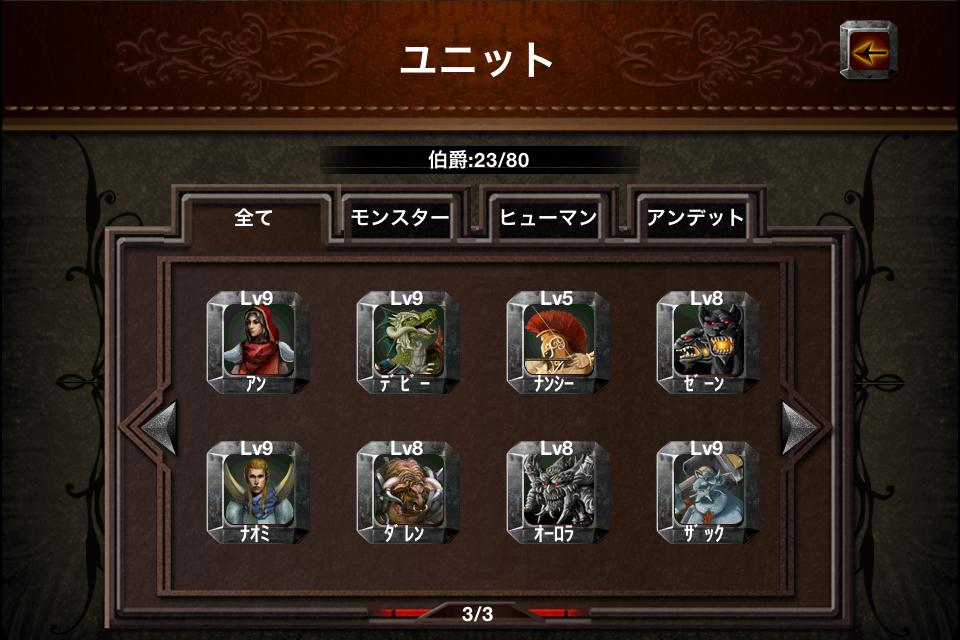Open unit ザック Lv9

tap(708, 492)
